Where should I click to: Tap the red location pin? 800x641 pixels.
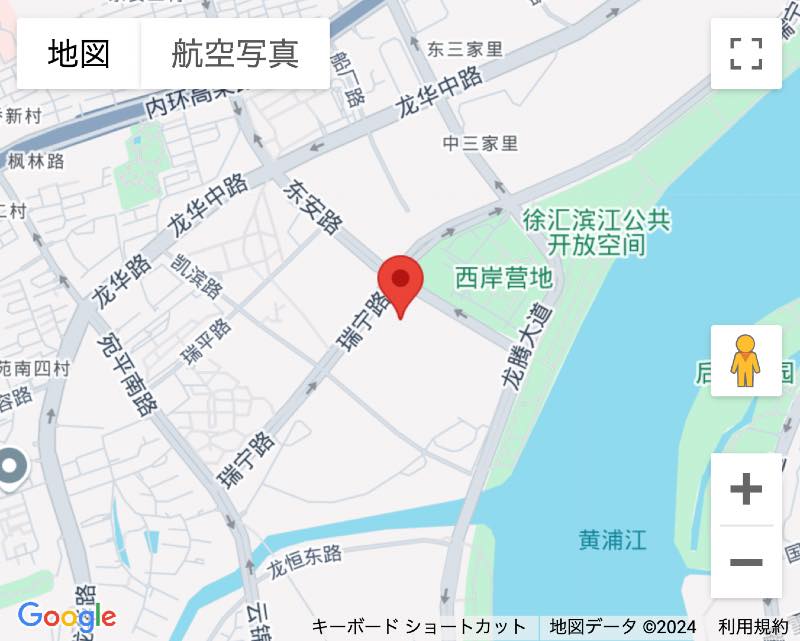click(x=400, y=282)
